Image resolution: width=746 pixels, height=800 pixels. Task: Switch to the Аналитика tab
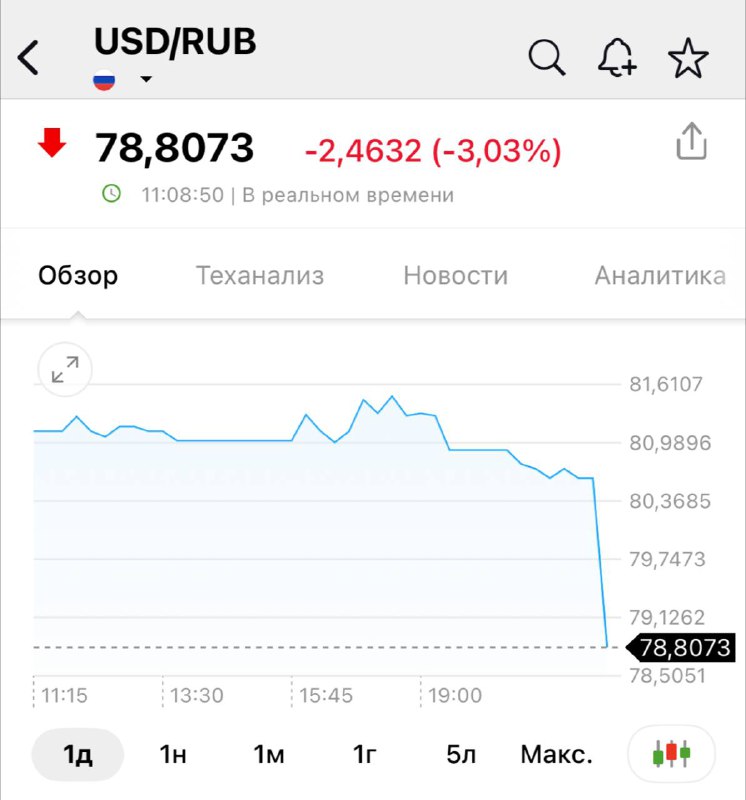click(x=660, y=276)
